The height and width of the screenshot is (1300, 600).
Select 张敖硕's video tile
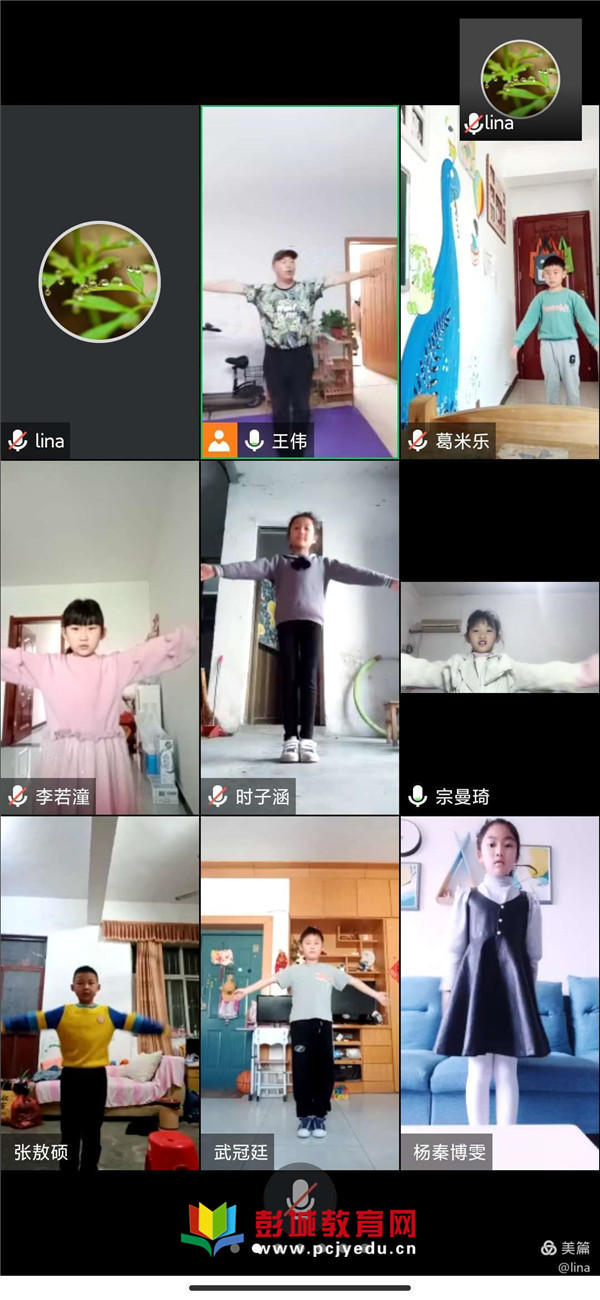pos(99,992)
